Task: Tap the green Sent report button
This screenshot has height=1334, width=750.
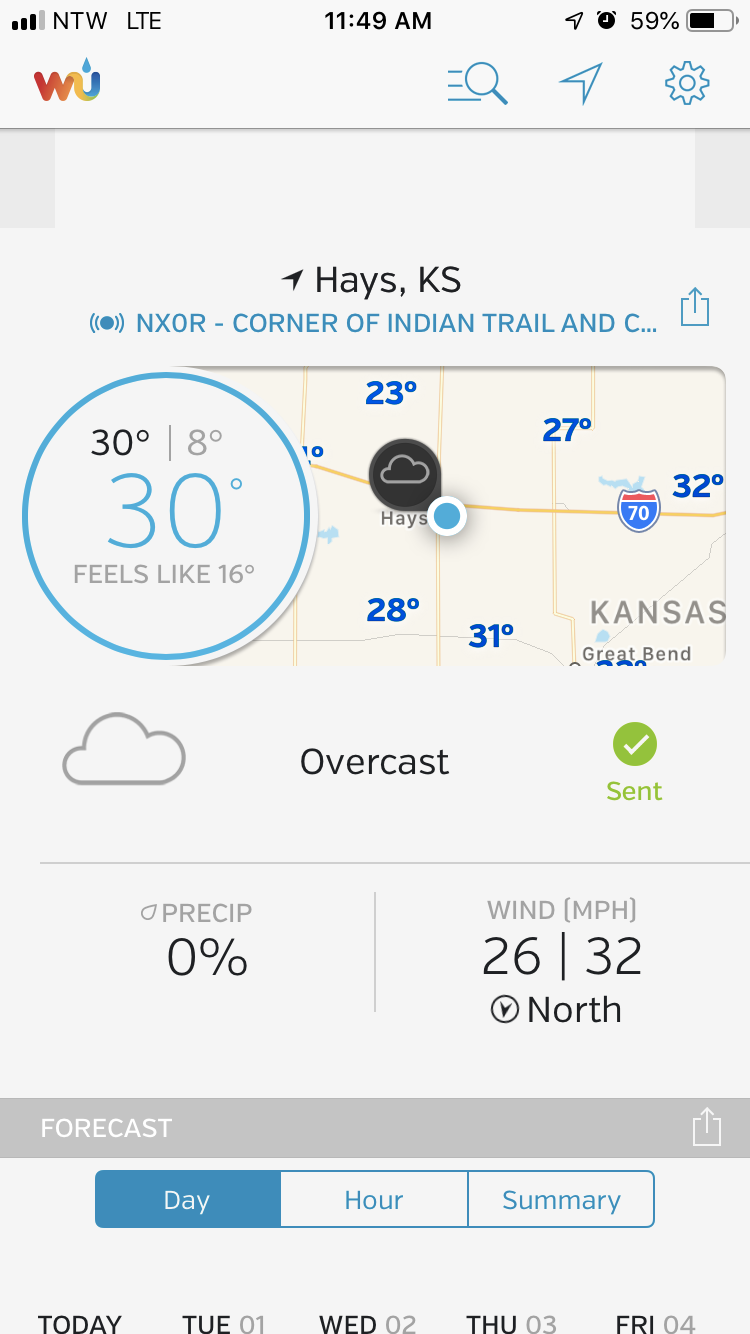Action: [x=634, y=764]
